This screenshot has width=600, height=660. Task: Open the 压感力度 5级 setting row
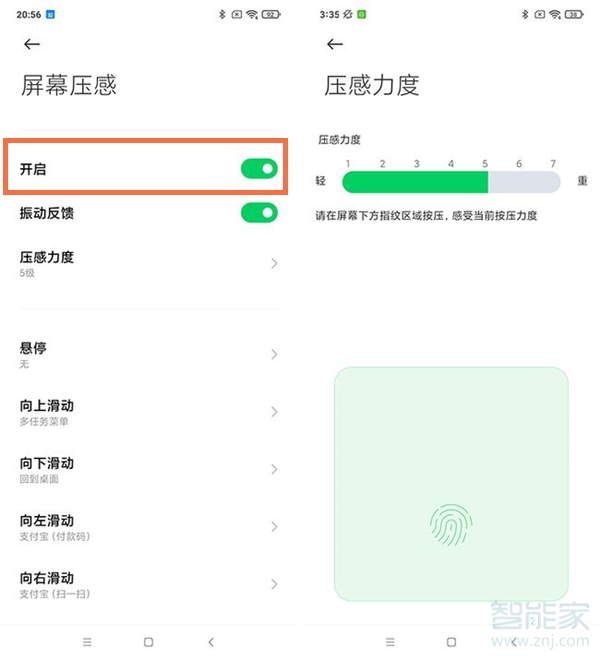pyautogui.click(x=148, y=263)
